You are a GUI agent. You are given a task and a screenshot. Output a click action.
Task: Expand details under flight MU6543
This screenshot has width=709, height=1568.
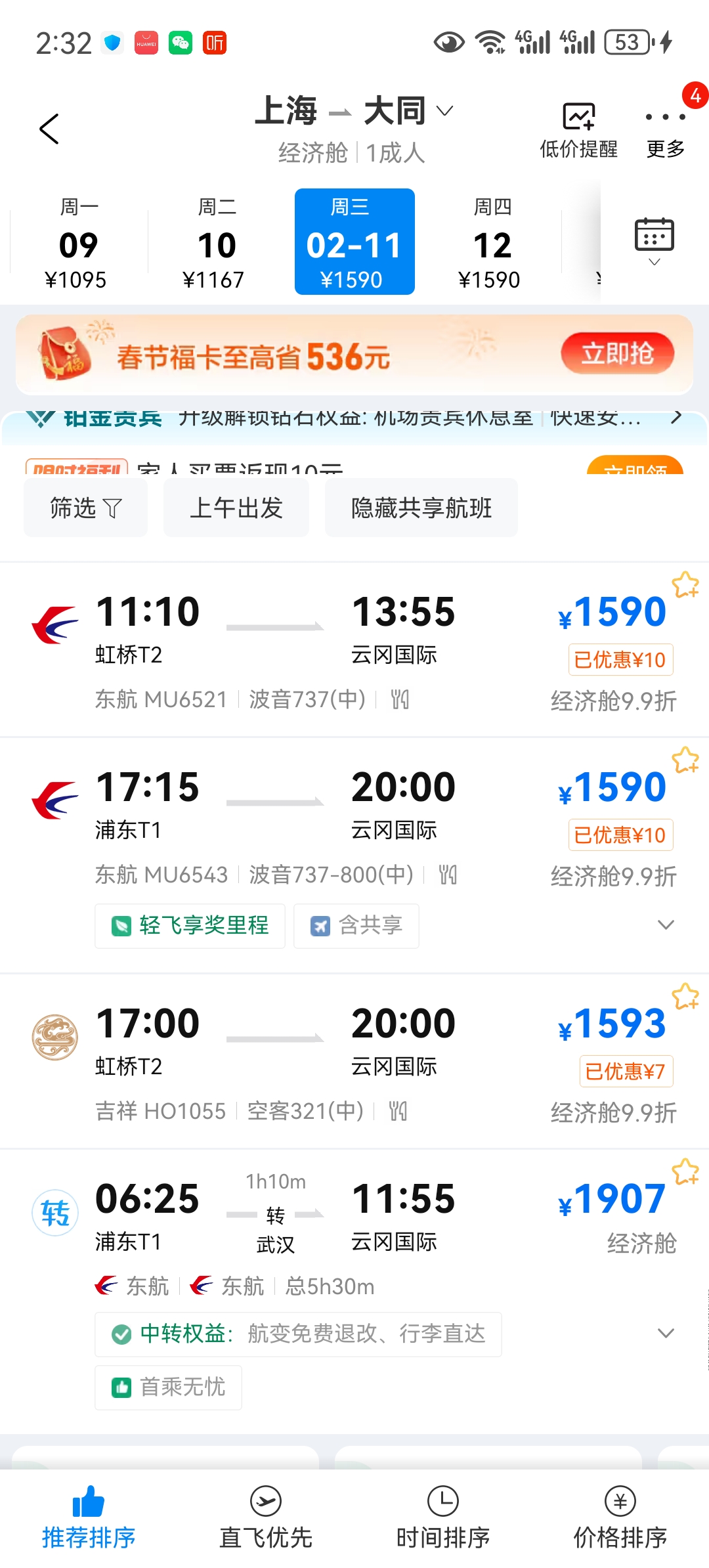point(666,925)
